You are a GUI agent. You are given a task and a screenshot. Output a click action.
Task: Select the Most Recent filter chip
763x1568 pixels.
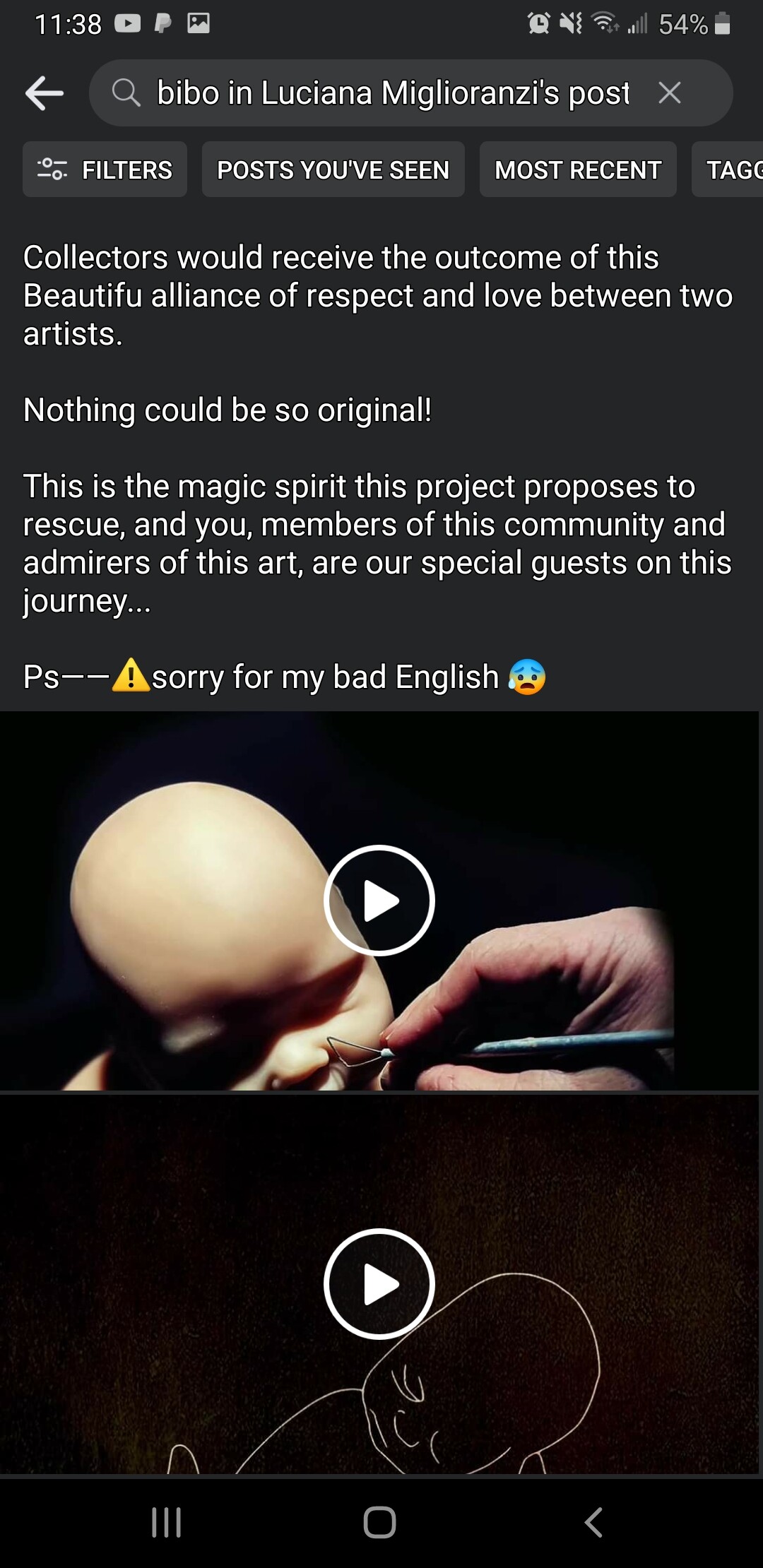coord(578,170)
